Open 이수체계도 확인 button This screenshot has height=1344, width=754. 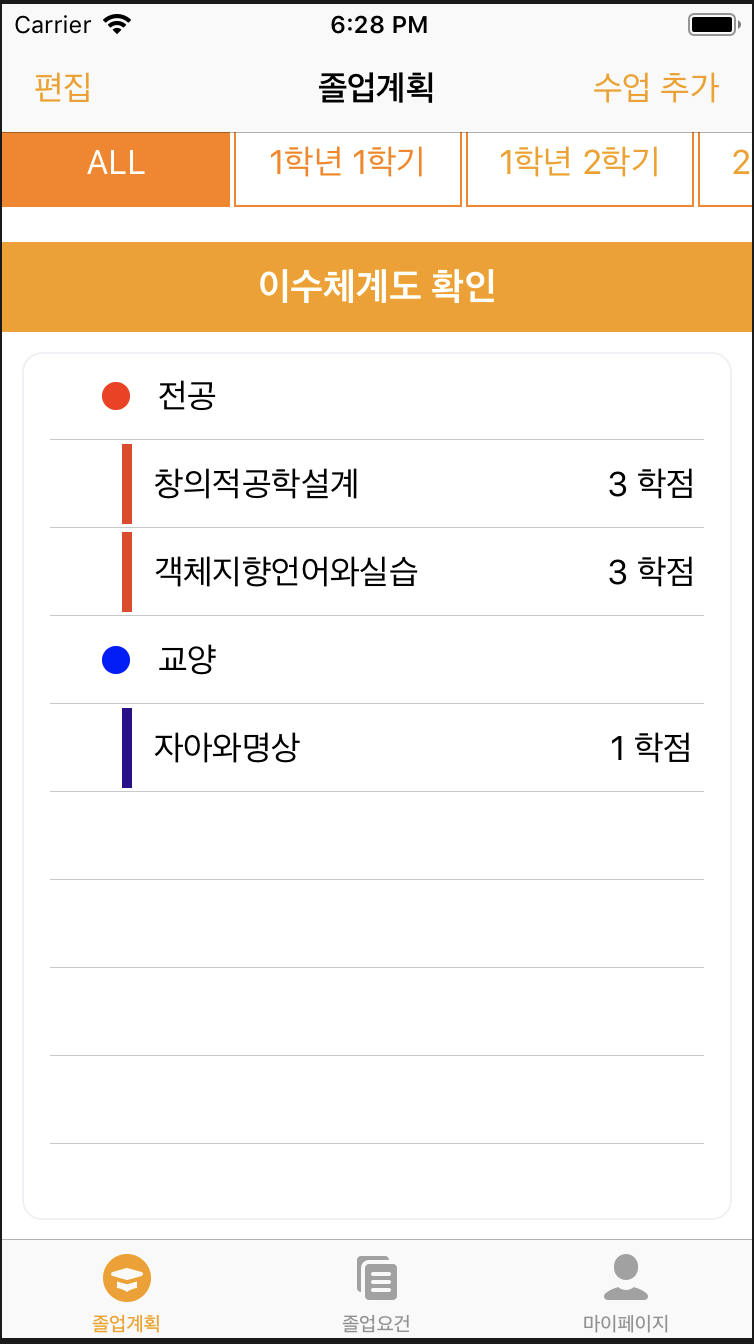377,287
